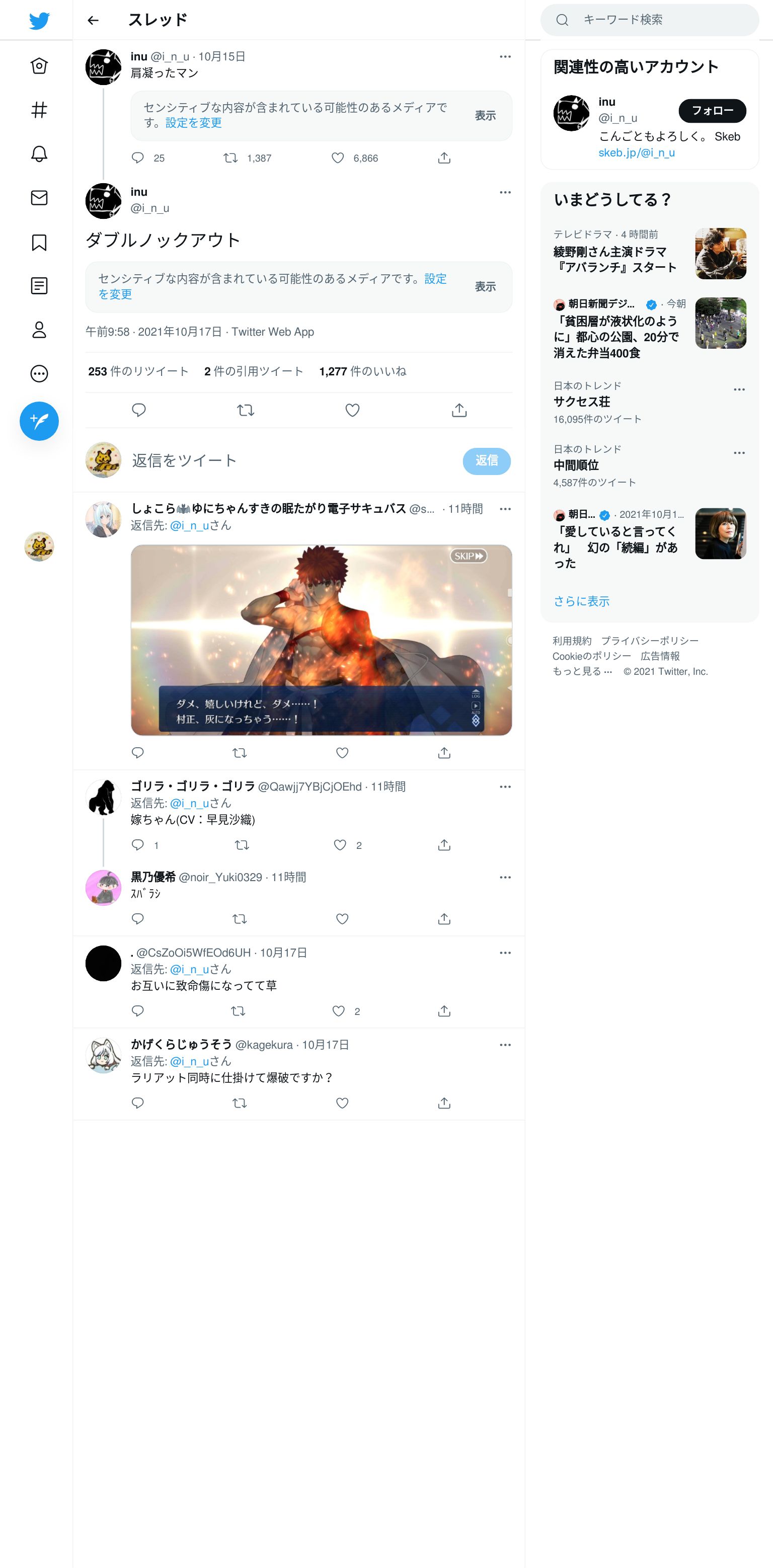Tap さらに表示 to show more trends
The width and height of the screenshot is (773, 1568).
pos(581,601)
